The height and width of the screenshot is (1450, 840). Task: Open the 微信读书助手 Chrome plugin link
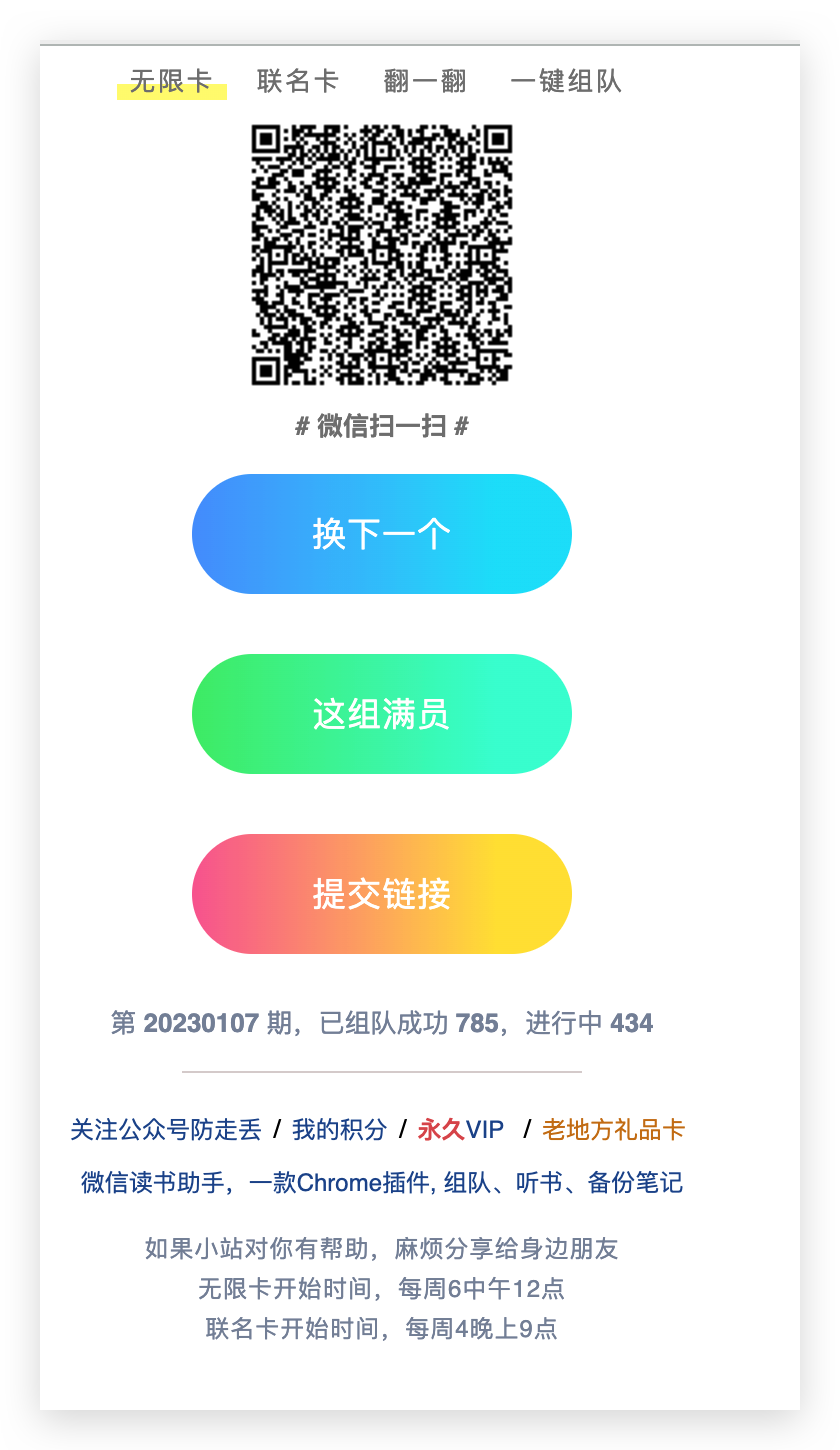tap(382, 1183)
